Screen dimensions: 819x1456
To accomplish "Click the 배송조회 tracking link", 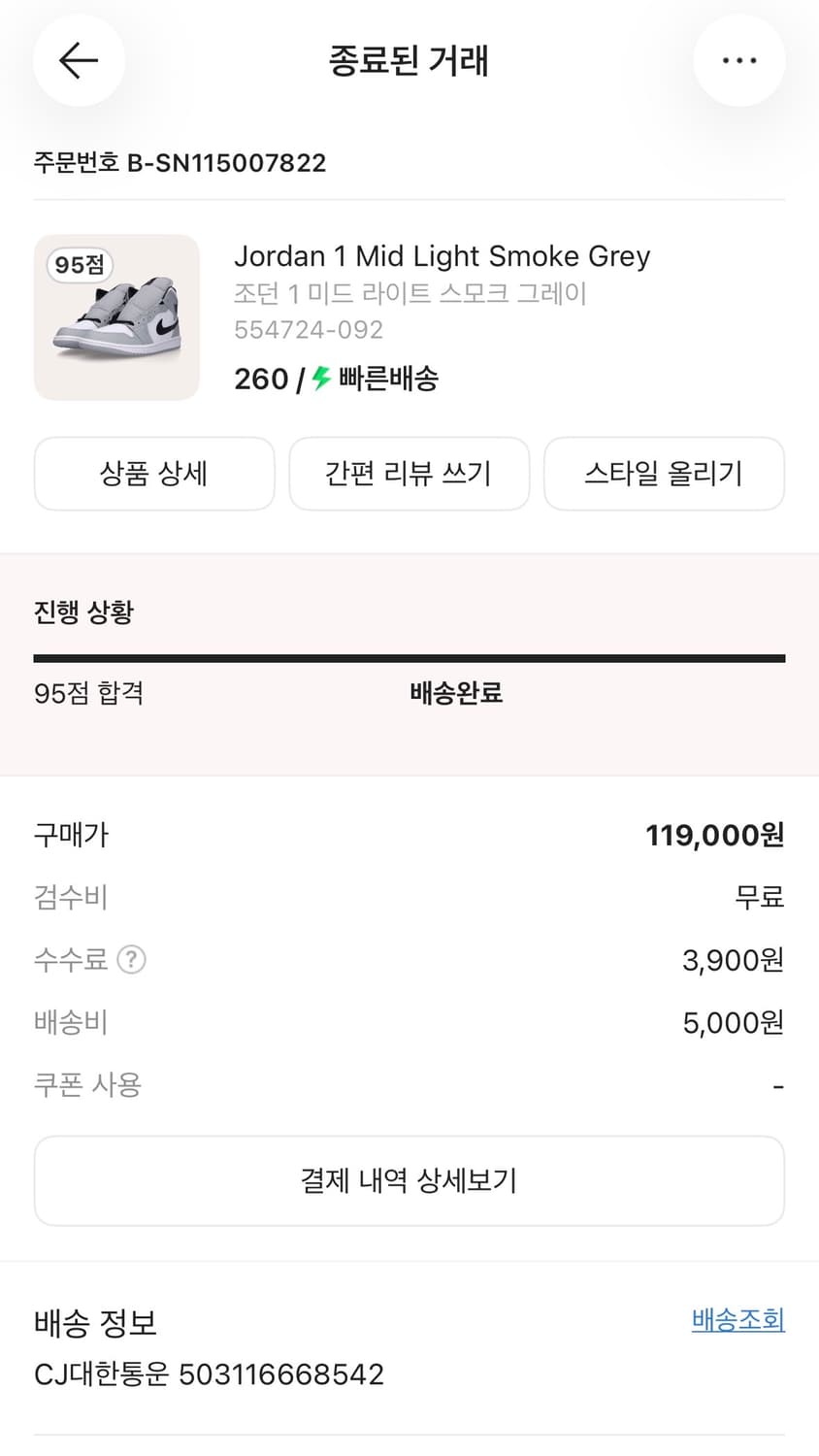I will (737, 1319).
